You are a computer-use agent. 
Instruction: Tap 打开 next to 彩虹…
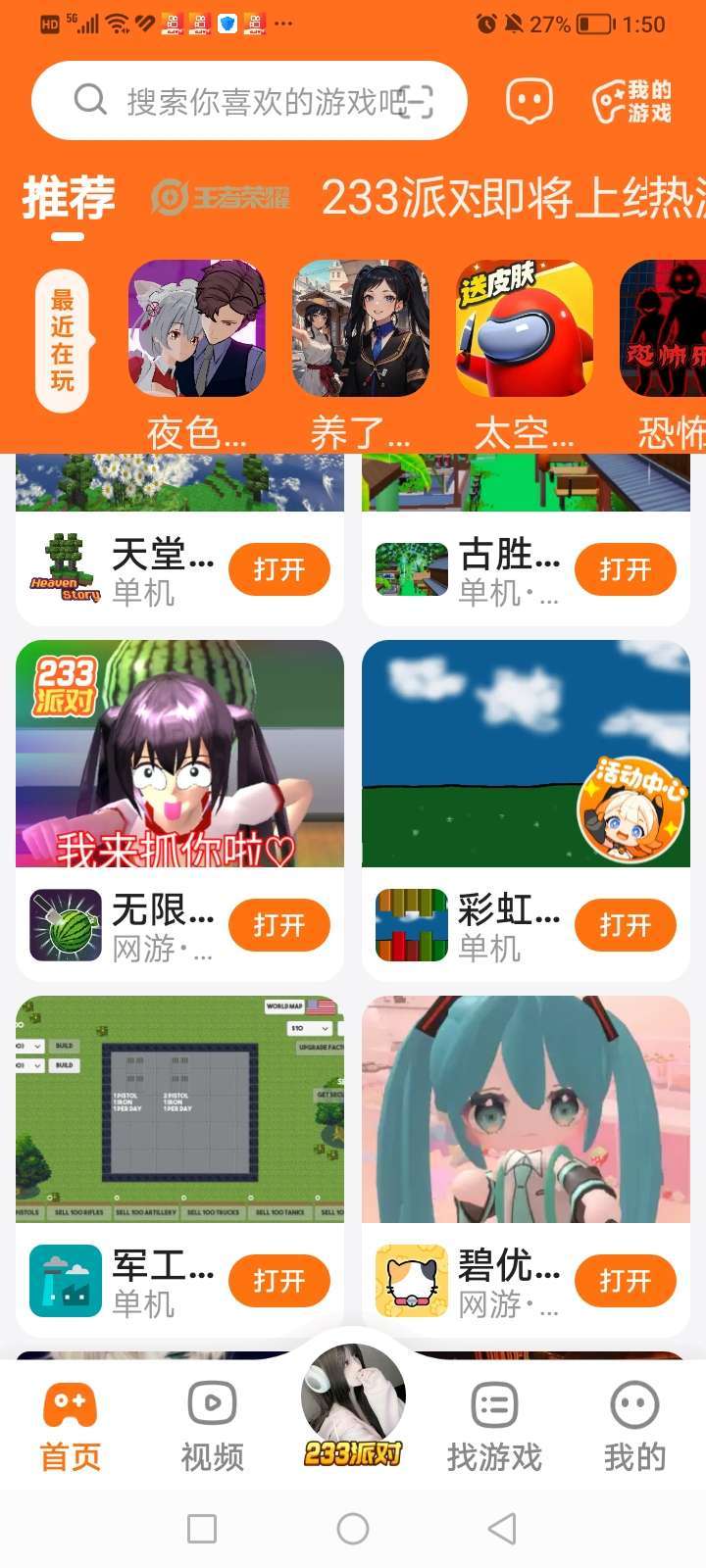click(626, 925)
